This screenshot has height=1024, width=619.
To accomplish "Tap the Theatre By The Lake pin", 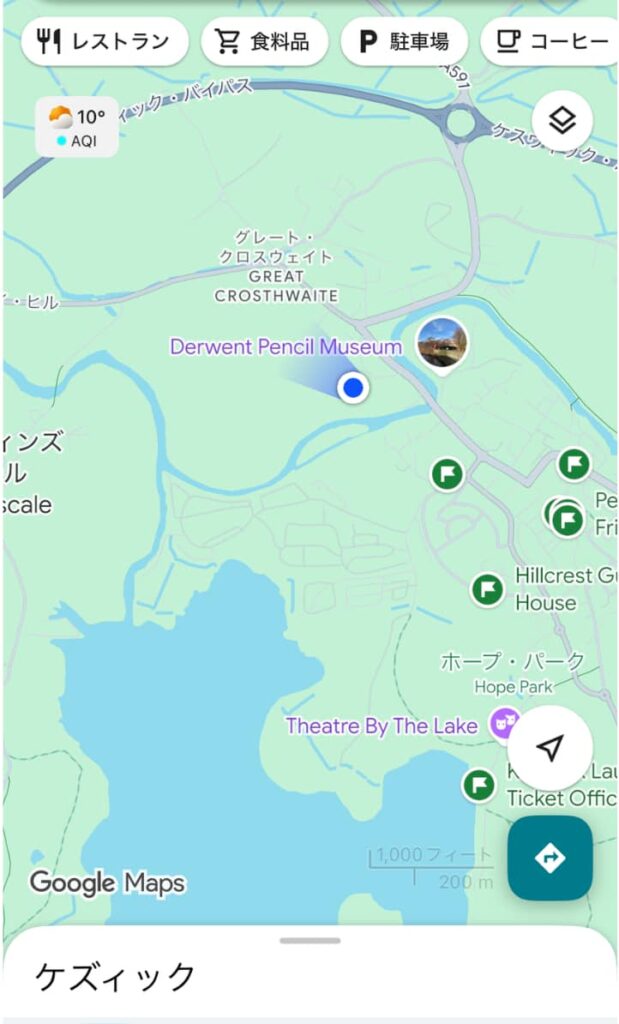I will coord(504,724).
